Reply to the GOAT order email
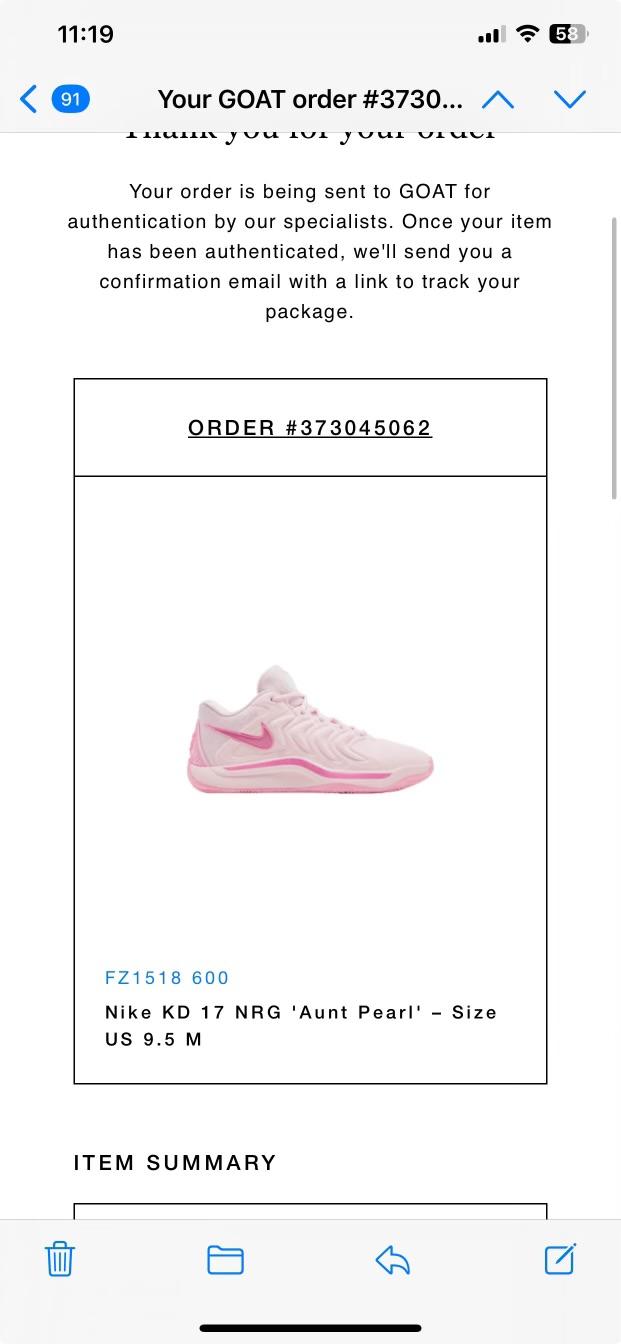621x1344 pixels. tap(393, 1259)
